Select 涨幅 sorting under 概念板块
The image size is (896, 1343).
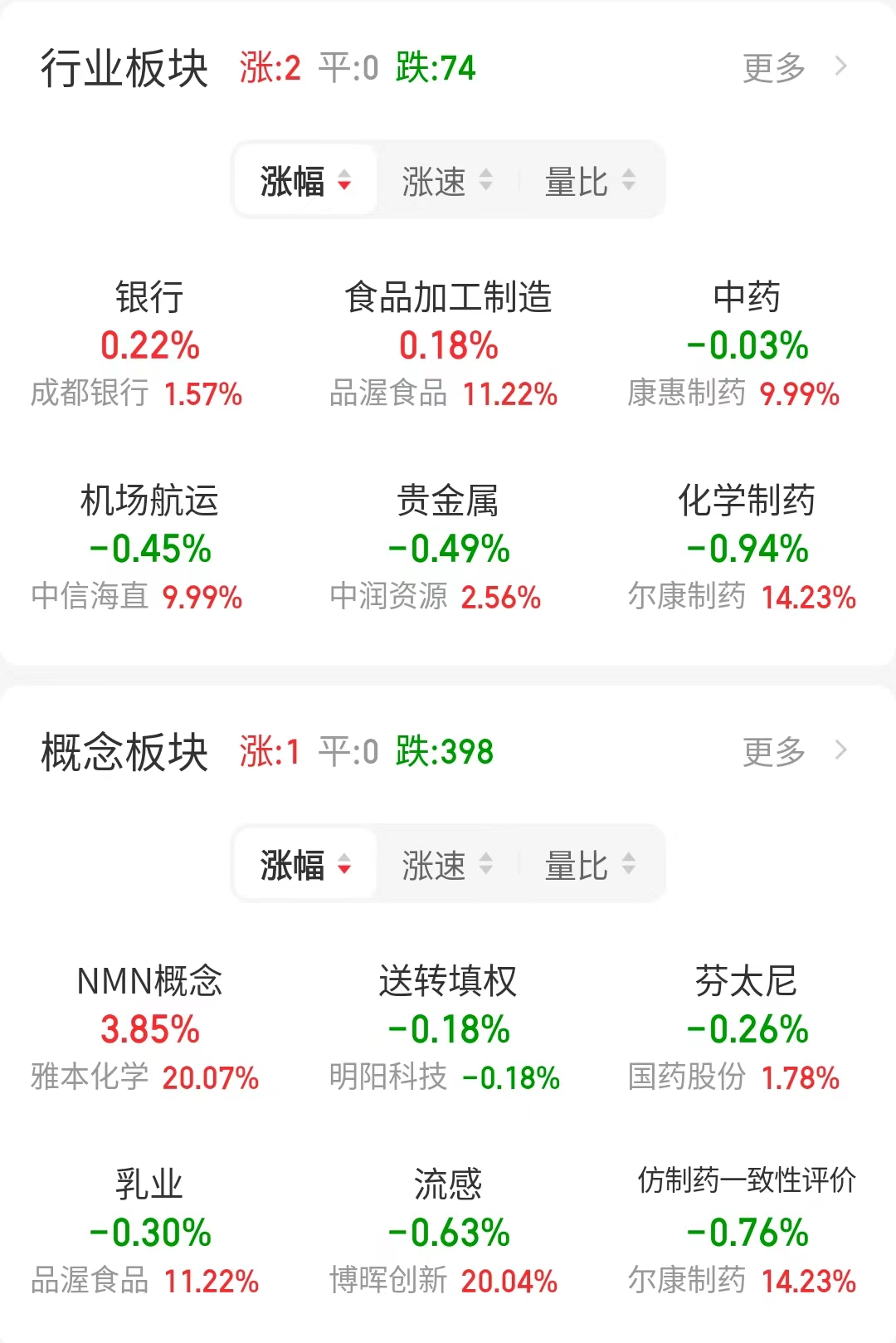click(305, 865)
